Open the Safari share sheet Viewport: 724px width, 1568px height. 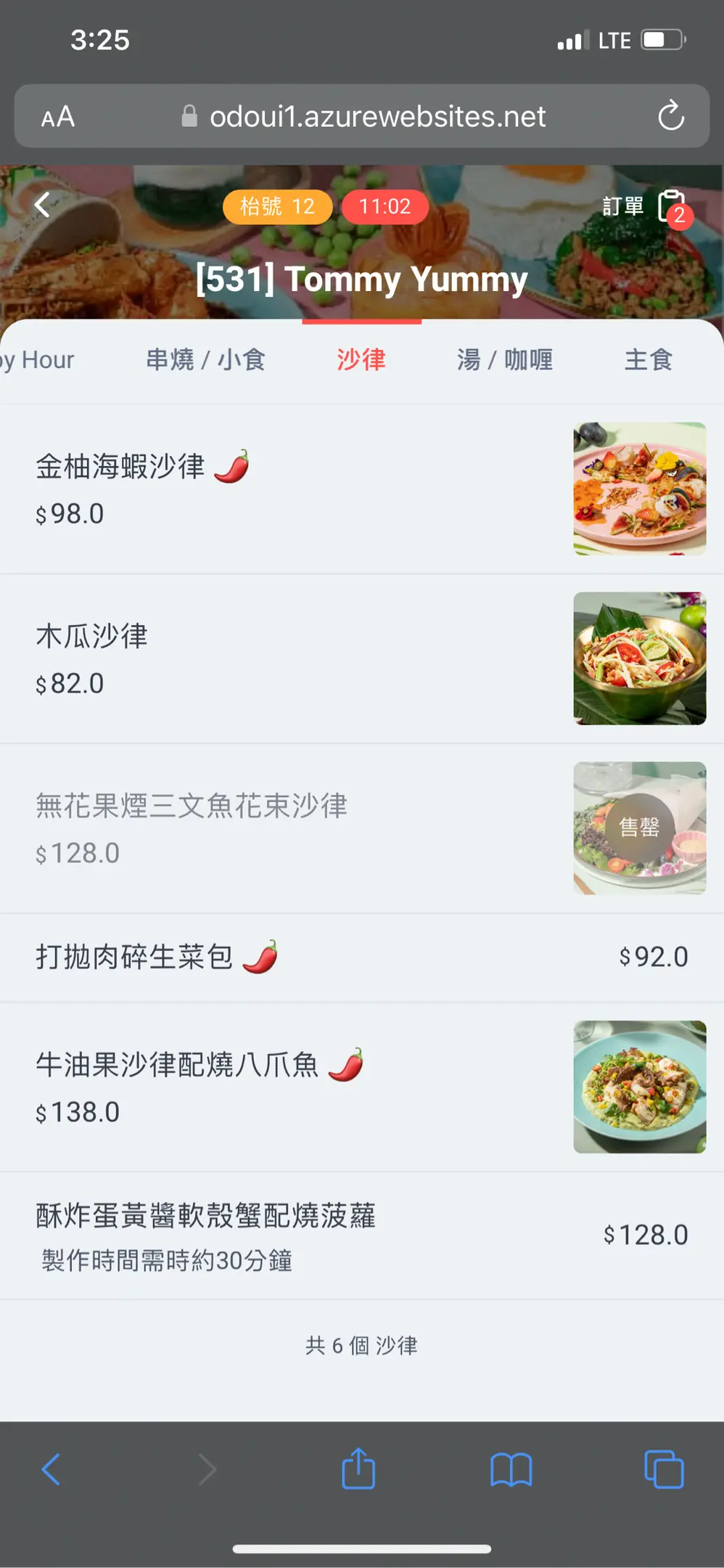pos(358,1469)
